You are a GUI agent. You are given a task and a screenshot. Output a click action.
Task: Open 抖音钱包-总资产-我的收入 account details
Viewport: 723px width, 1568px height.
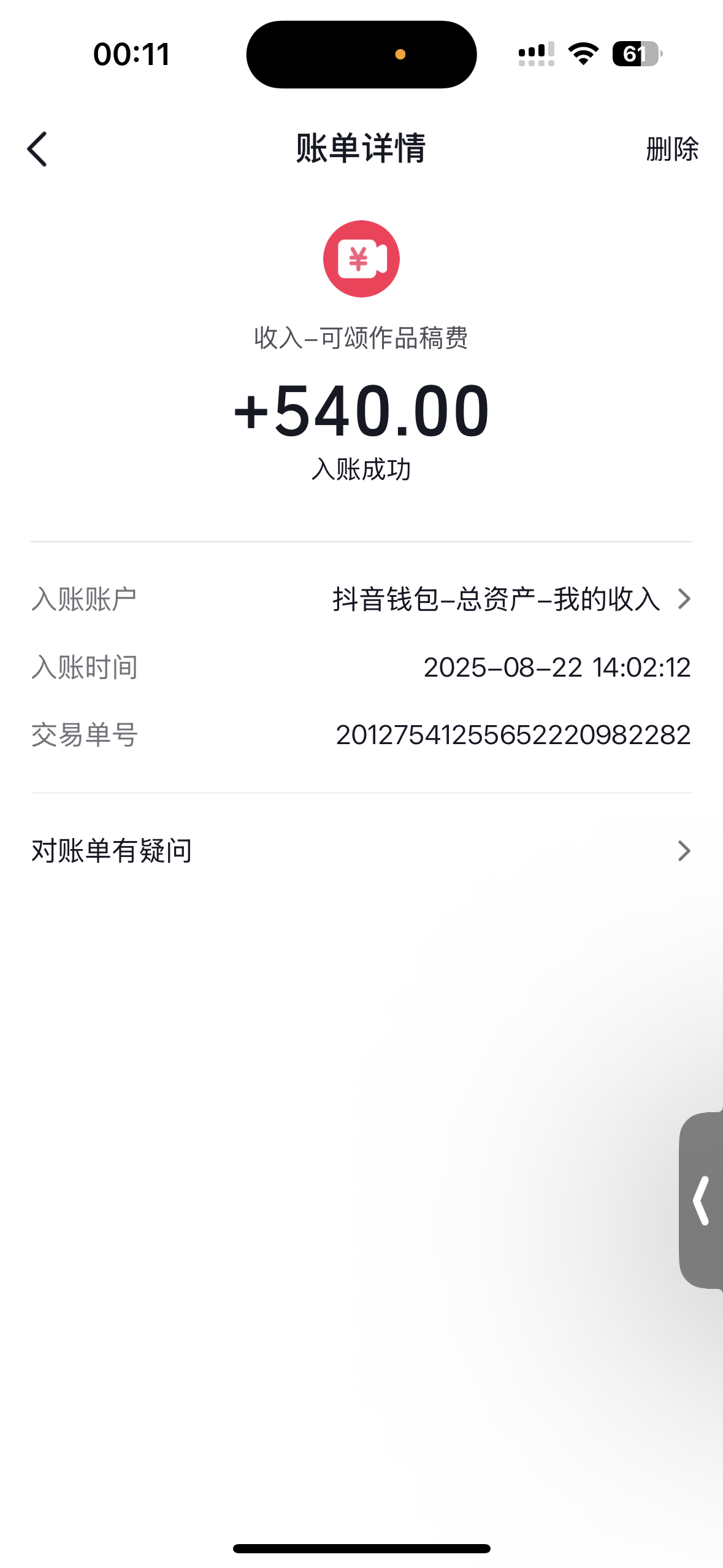[494, 598]
